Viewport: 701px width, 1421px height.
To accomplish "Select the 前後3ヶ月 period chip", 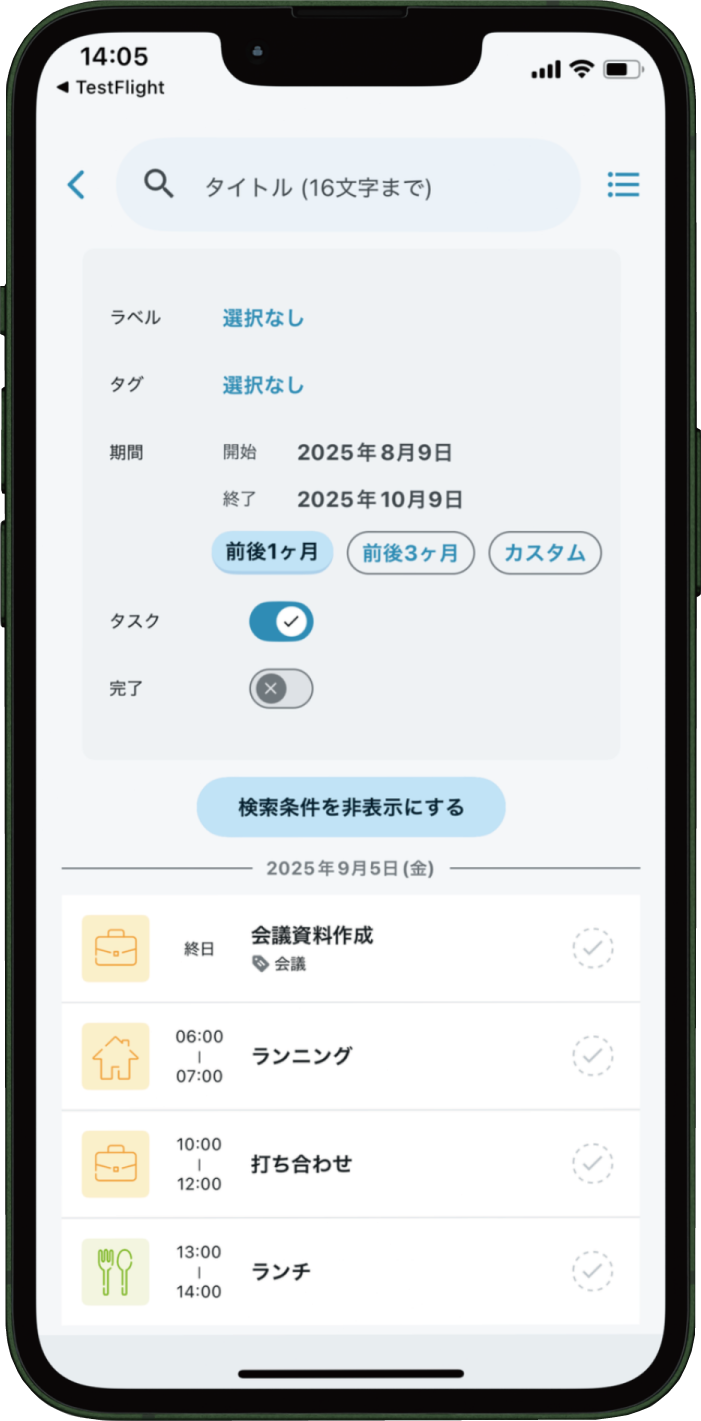I will tap(410, 553).
